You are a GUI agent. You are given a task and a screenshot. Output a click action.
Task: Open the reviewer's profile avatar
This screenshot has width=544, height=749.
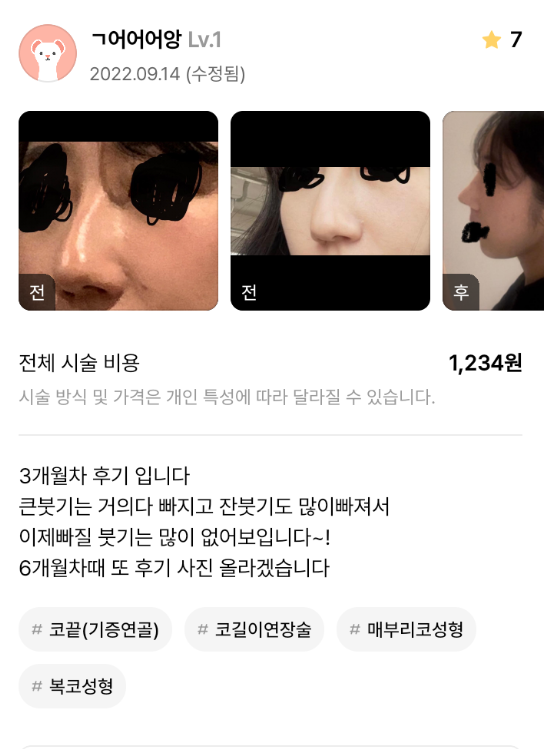point(48,53)
